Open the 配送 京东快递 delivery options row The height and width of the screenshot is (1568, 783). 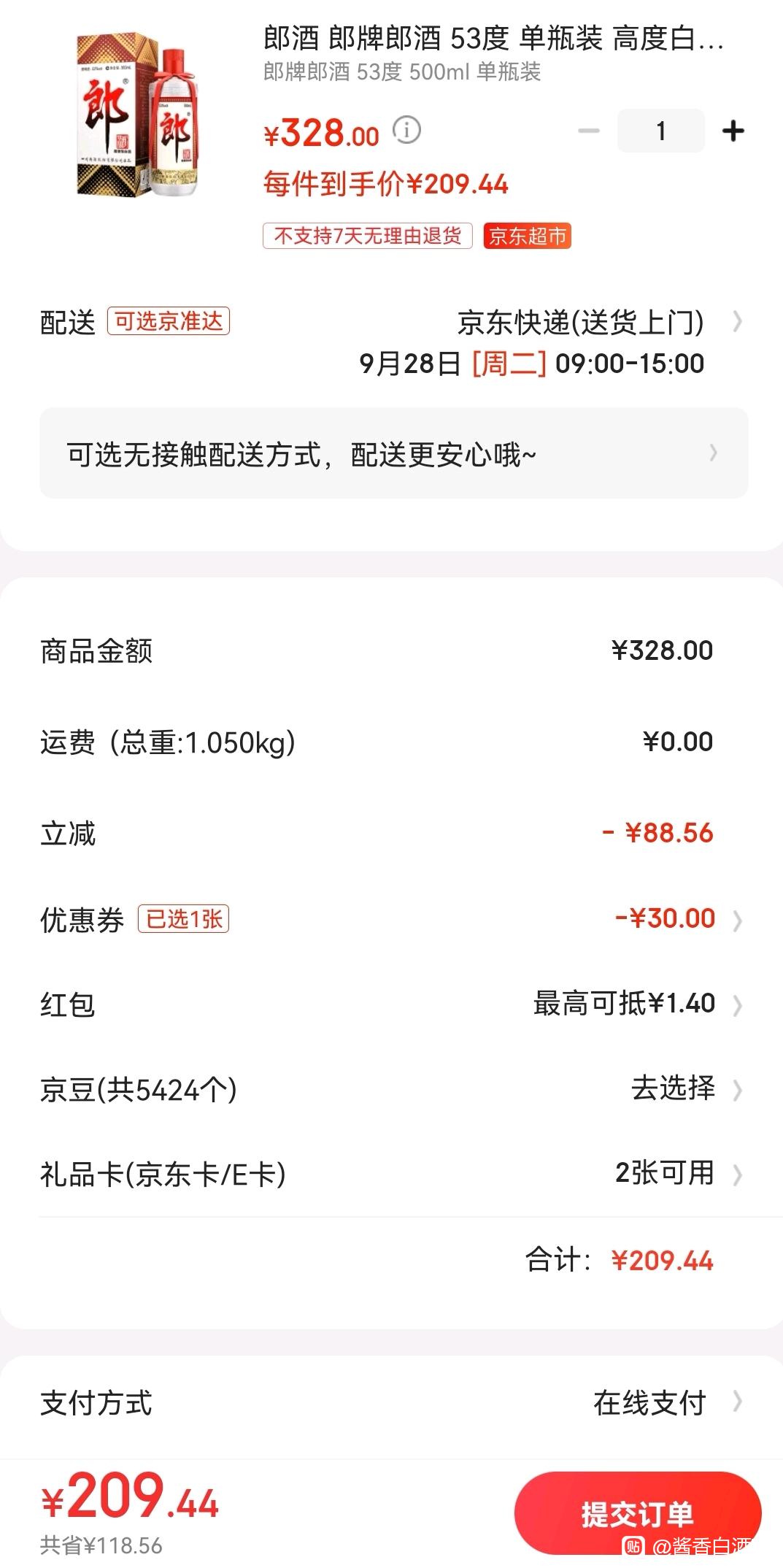[392, 342]
